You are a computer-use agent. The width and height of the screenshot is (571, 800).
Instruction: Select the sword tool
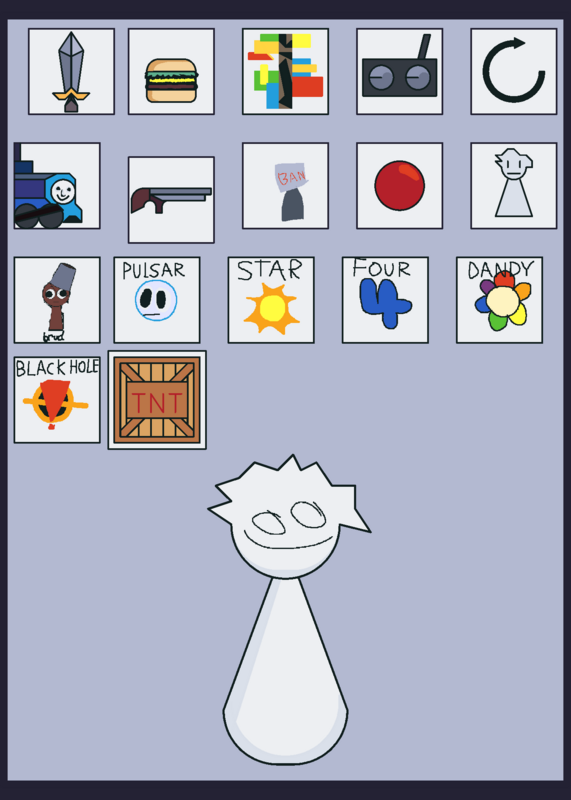(x=71, y=71)
